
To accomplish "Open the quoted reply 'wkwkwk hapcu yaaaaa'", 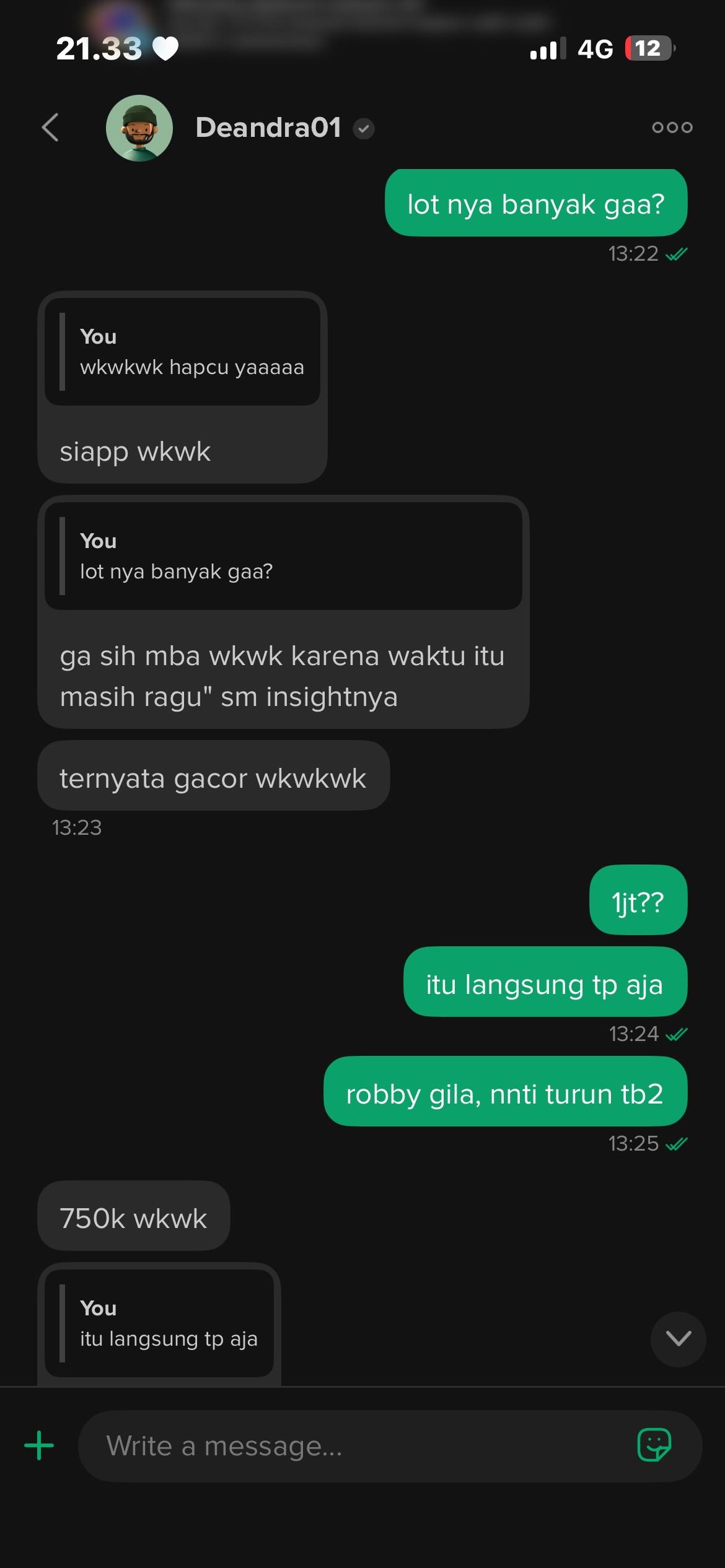I will [x=183, y=350].
